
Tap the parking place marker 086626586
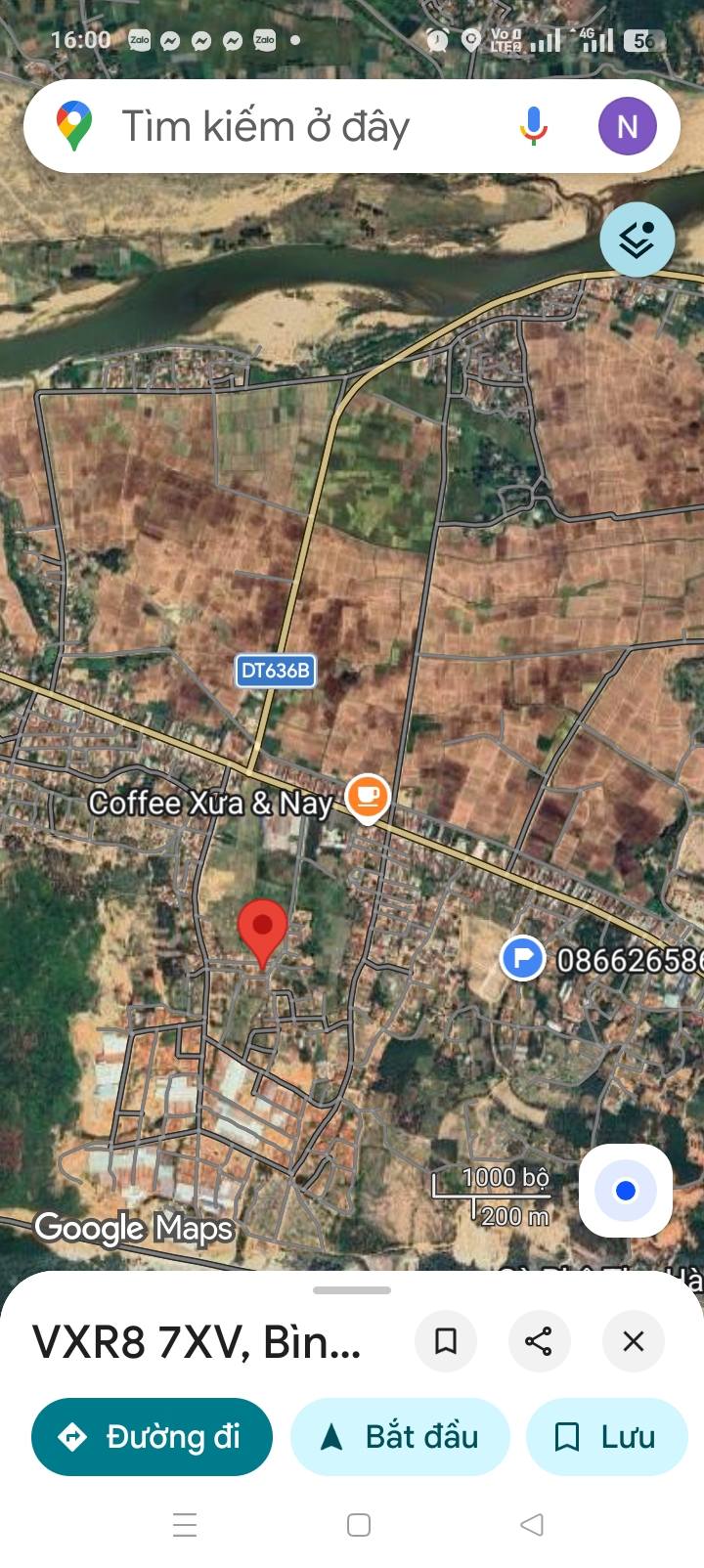coord(523,958)
